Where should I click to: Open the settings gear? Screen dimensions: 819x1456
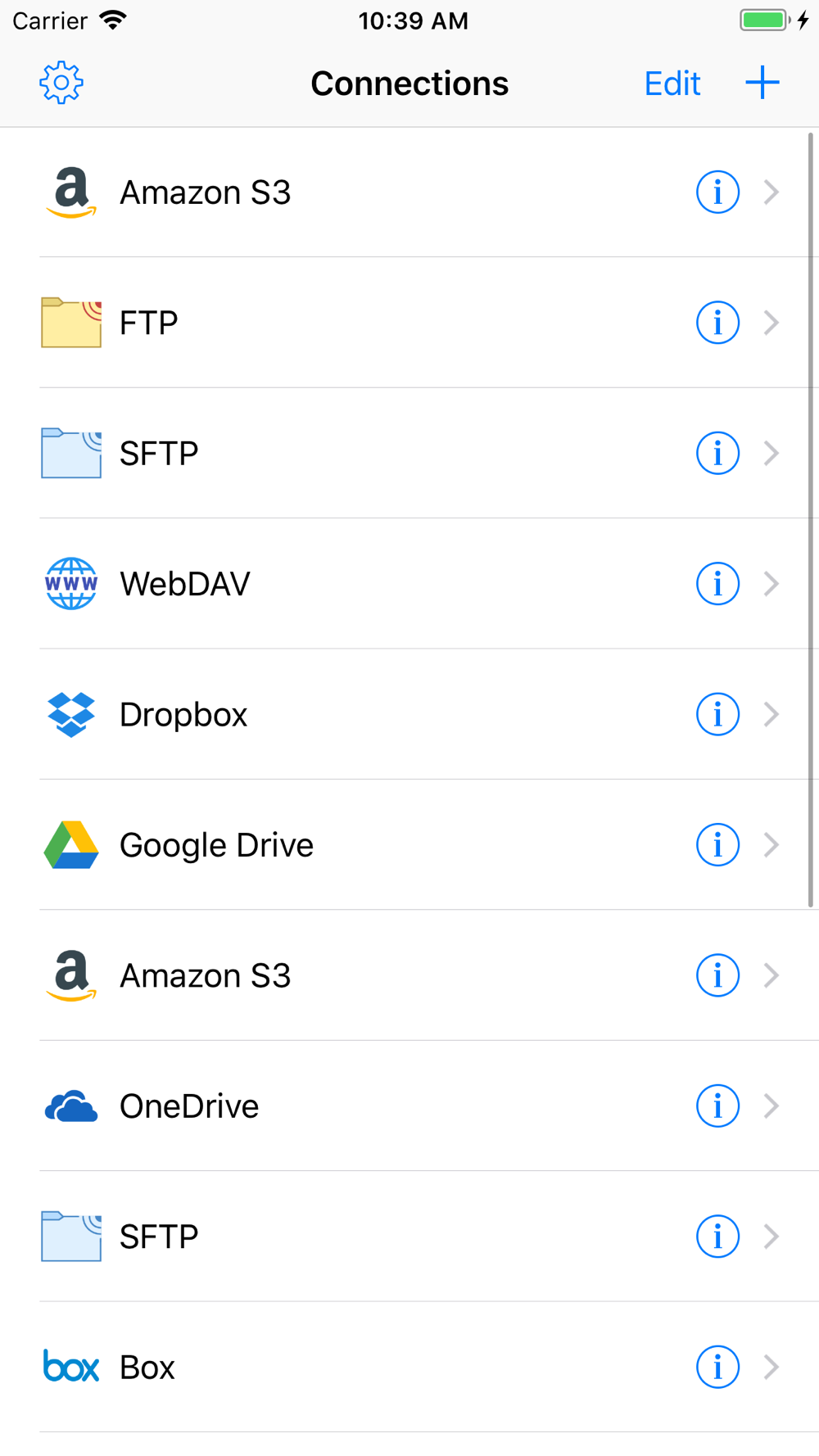61,83
